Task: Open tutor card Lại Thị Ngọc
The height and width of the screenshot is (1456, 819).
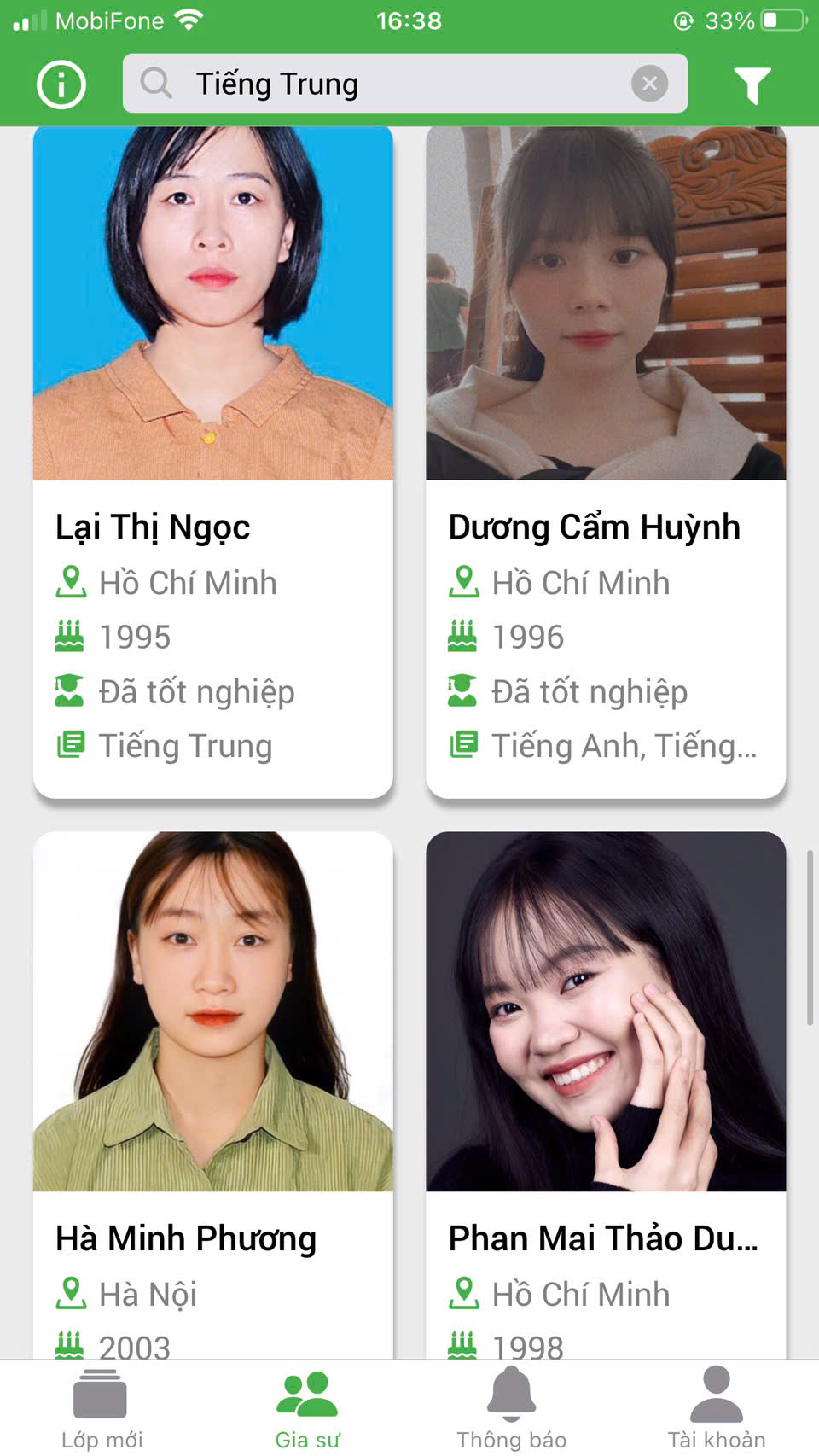Action: point(212,461)
